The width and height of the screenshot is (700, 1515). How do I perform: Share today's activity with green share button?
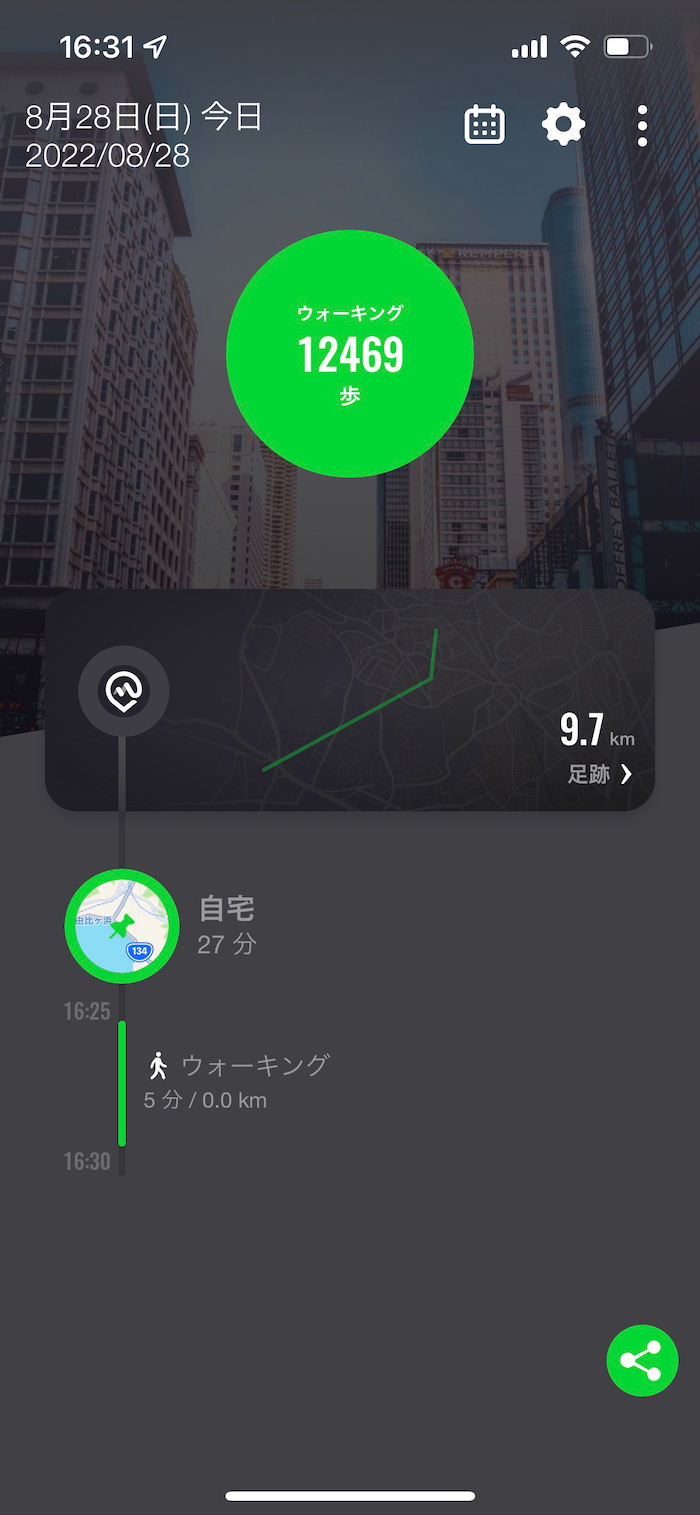pos(642,1360)
